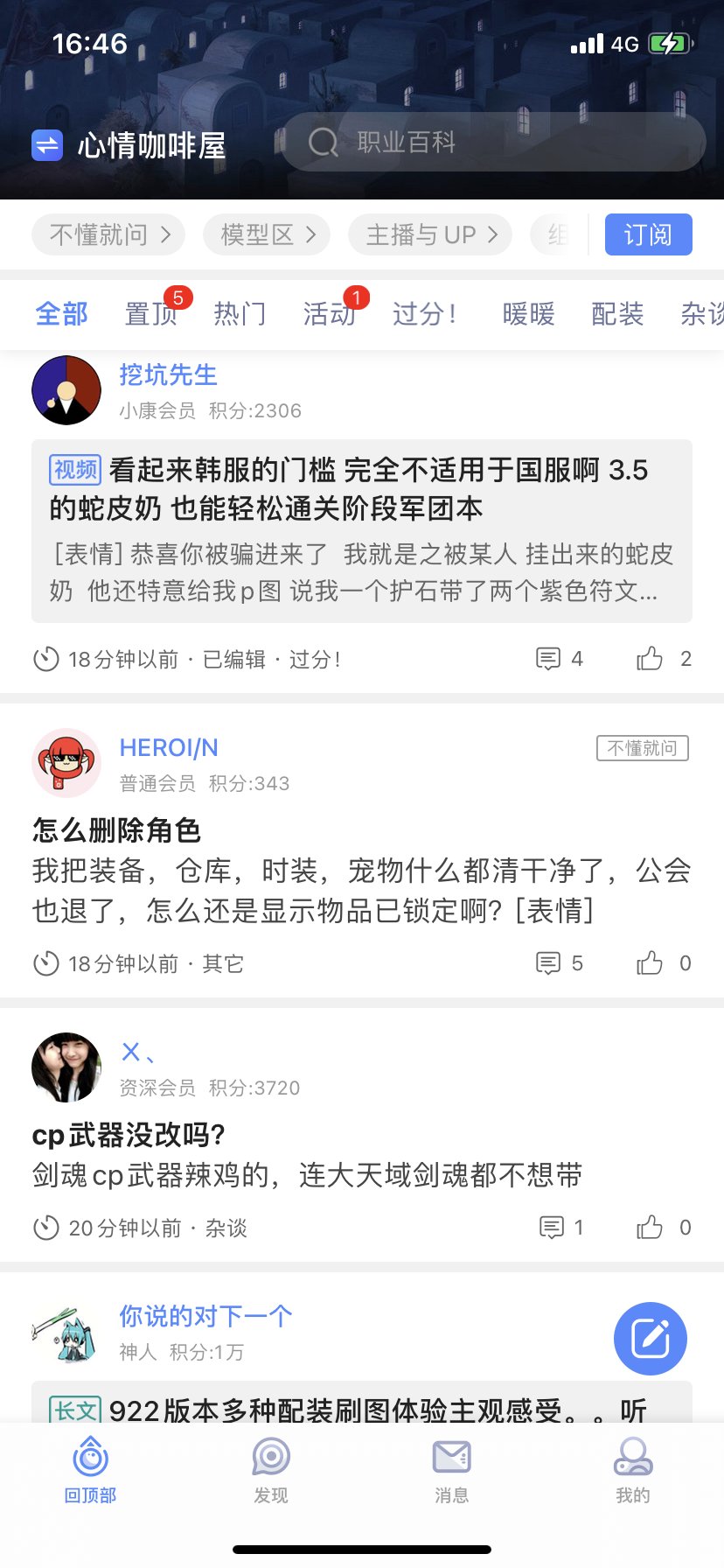The image size is (724, 1568).
Task: Open the 不懂就问 section chip
Action: (108, 234)
